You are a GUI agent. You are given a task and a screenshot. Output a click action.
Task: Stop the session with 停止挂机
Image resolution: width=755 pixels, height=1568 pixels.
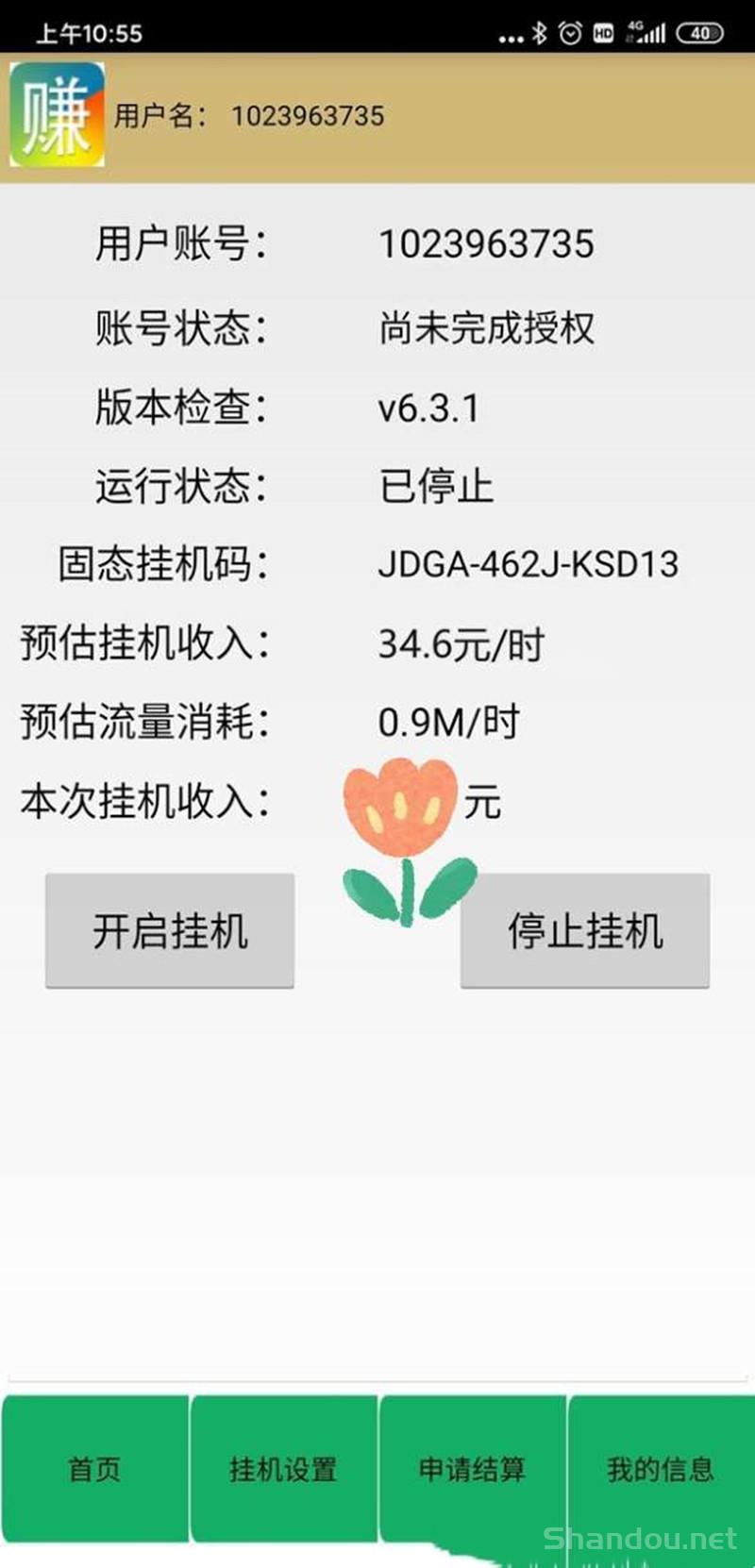click(x=585, y=930)
